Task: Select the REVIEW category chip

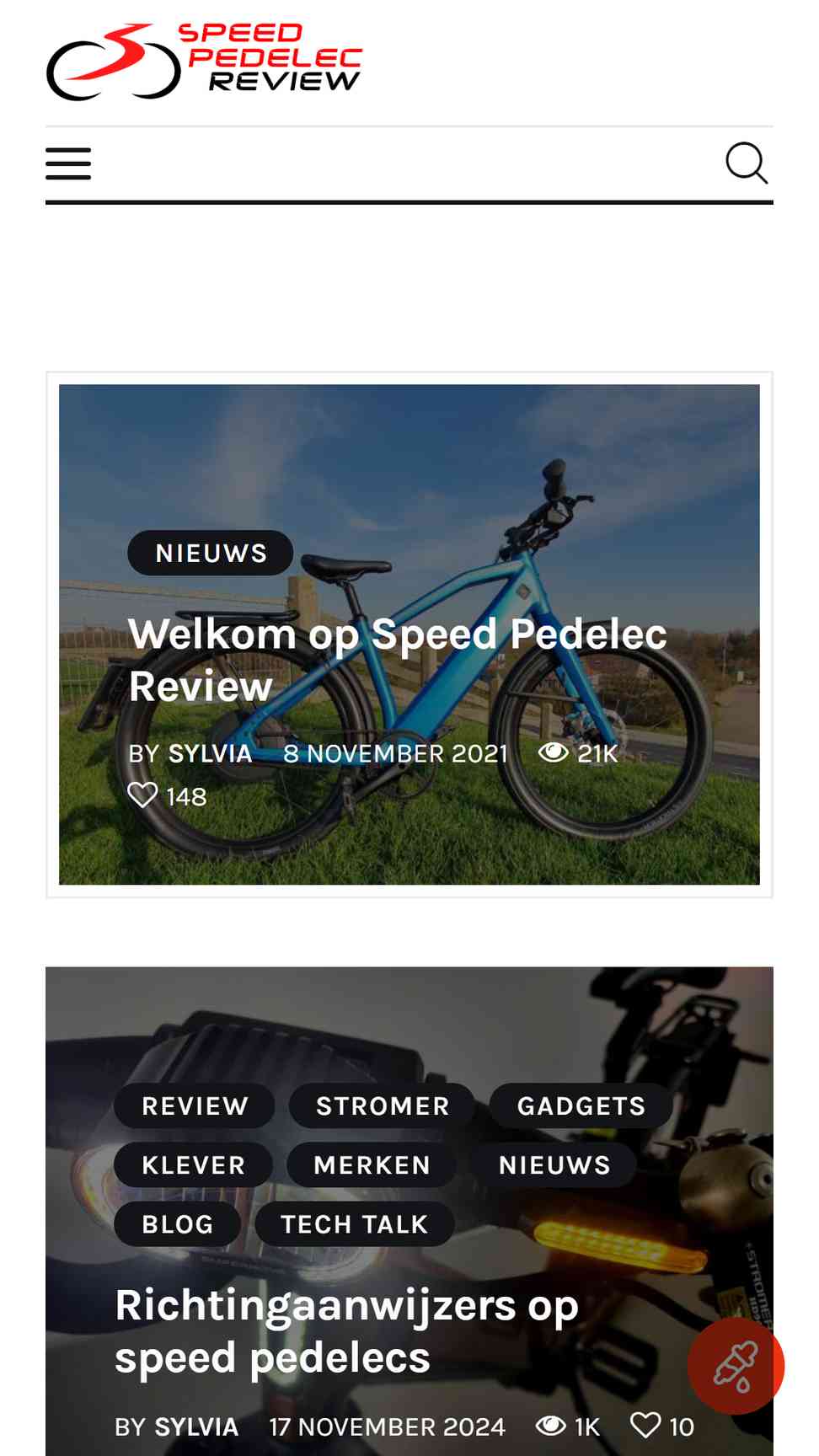Action: pyautogui.click(x=195, y=1105)
